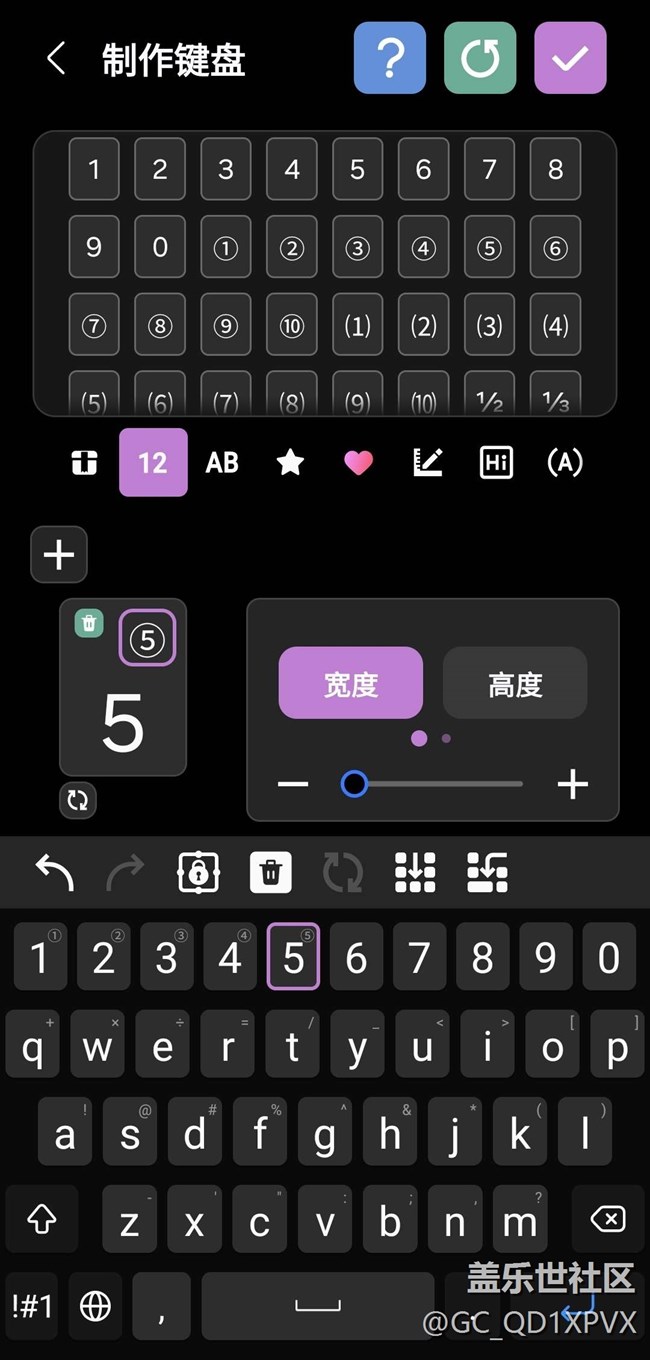Increase width with the plus button

[572, 785]
